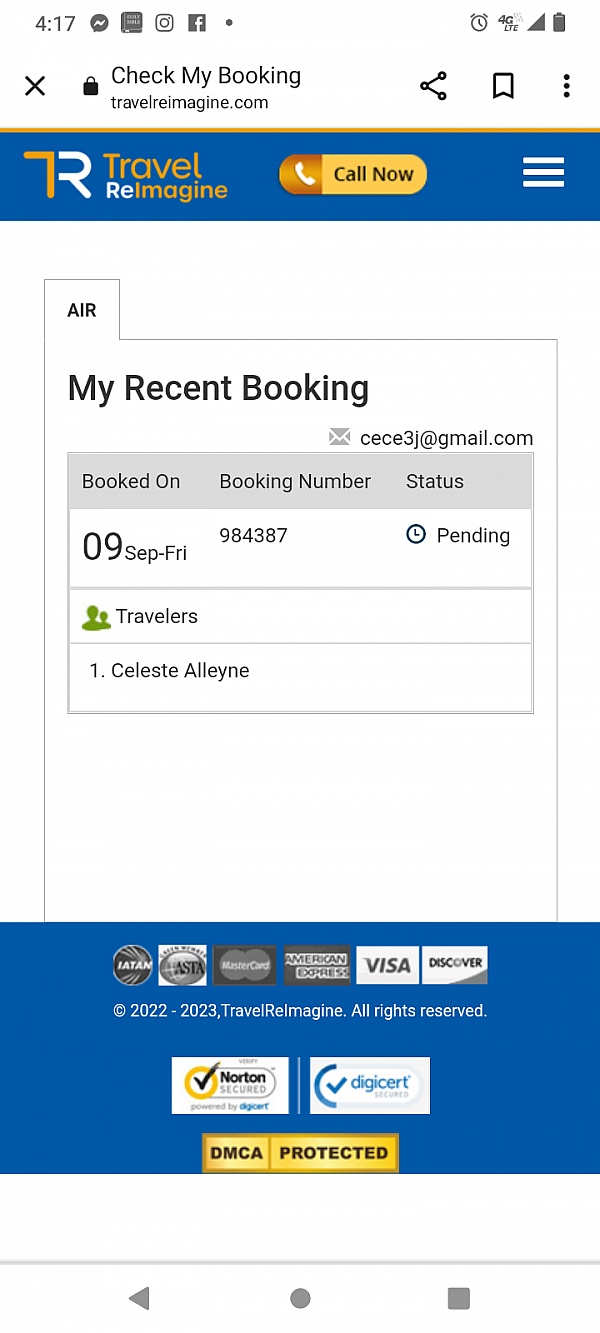Bookmark the Check My Booking page
Image resolution: width=600 pixels, height=1333 pixels.
pyautogui.click(x=503, y=87)
